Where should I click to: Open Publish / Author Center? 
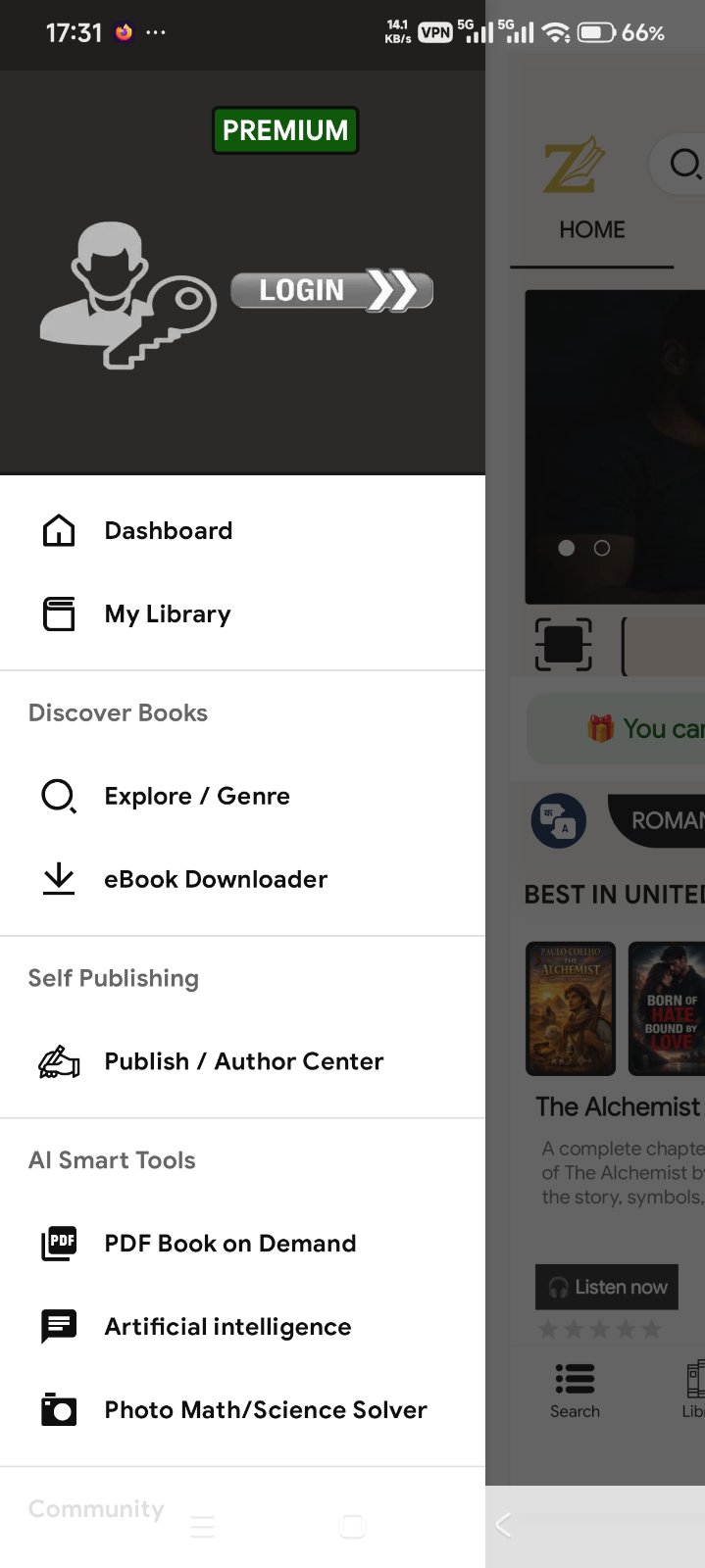243,1061
